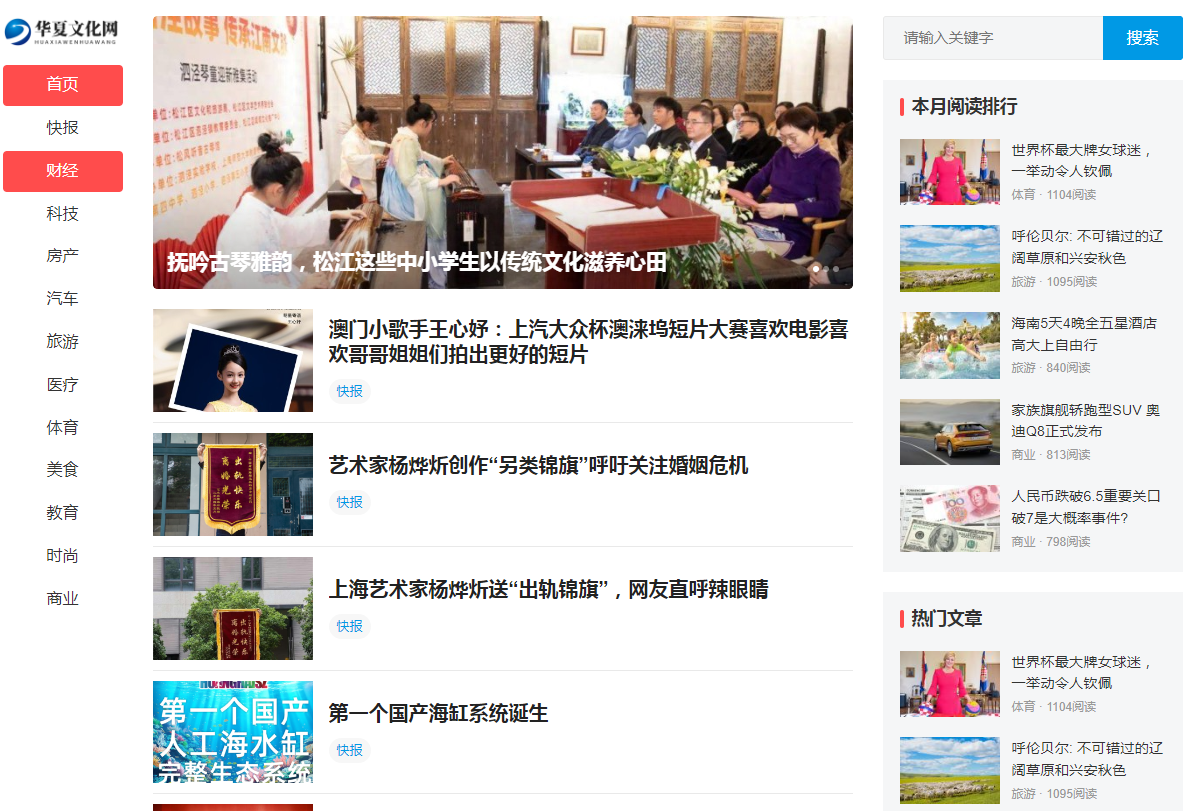Open 艺术家杨烨炘创作“另类锦旗” article
Screen dimensions: 1196x811
[538, 465]
